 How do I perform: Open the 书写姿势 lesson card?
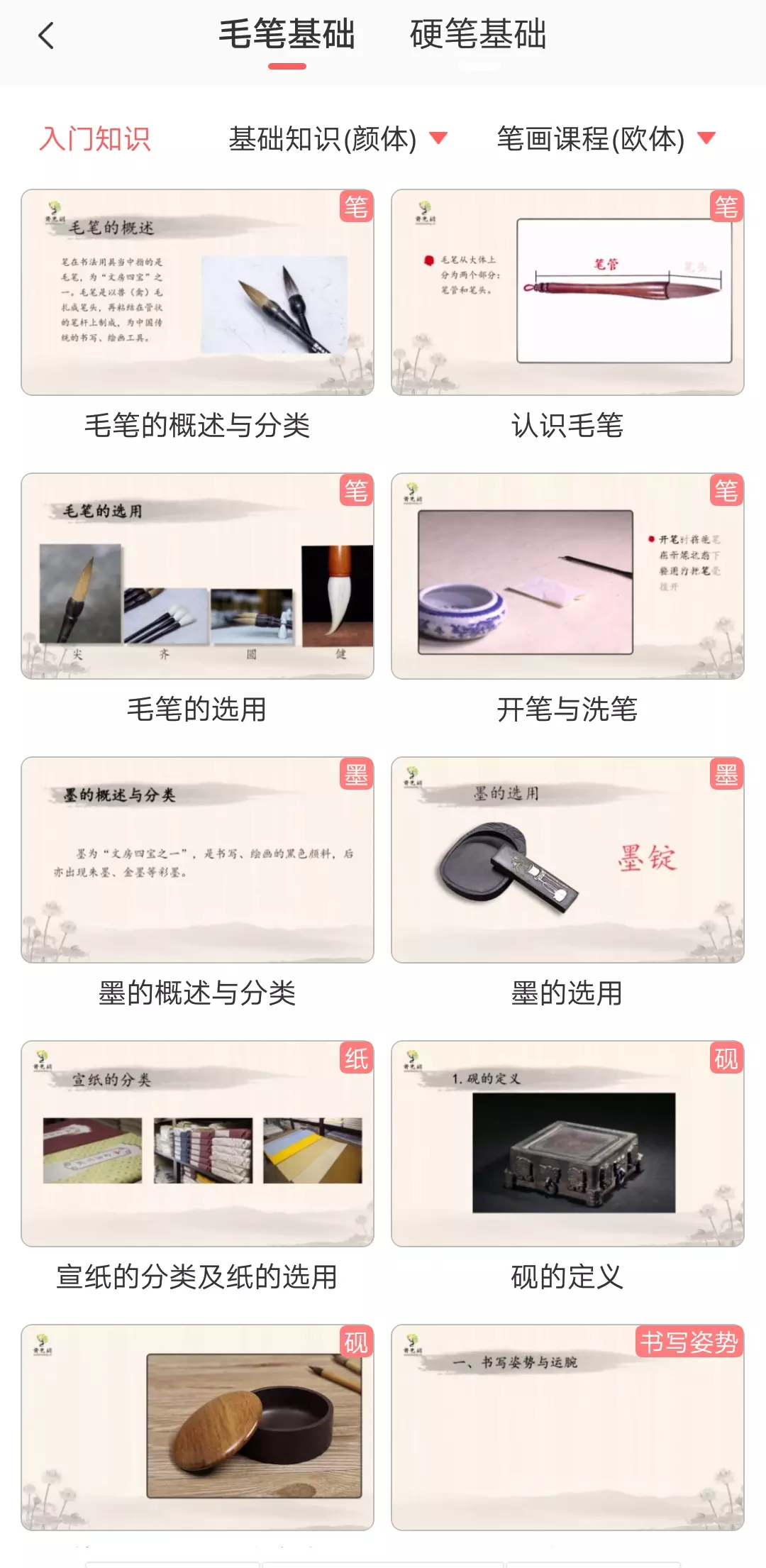(x=567, y=1427)
